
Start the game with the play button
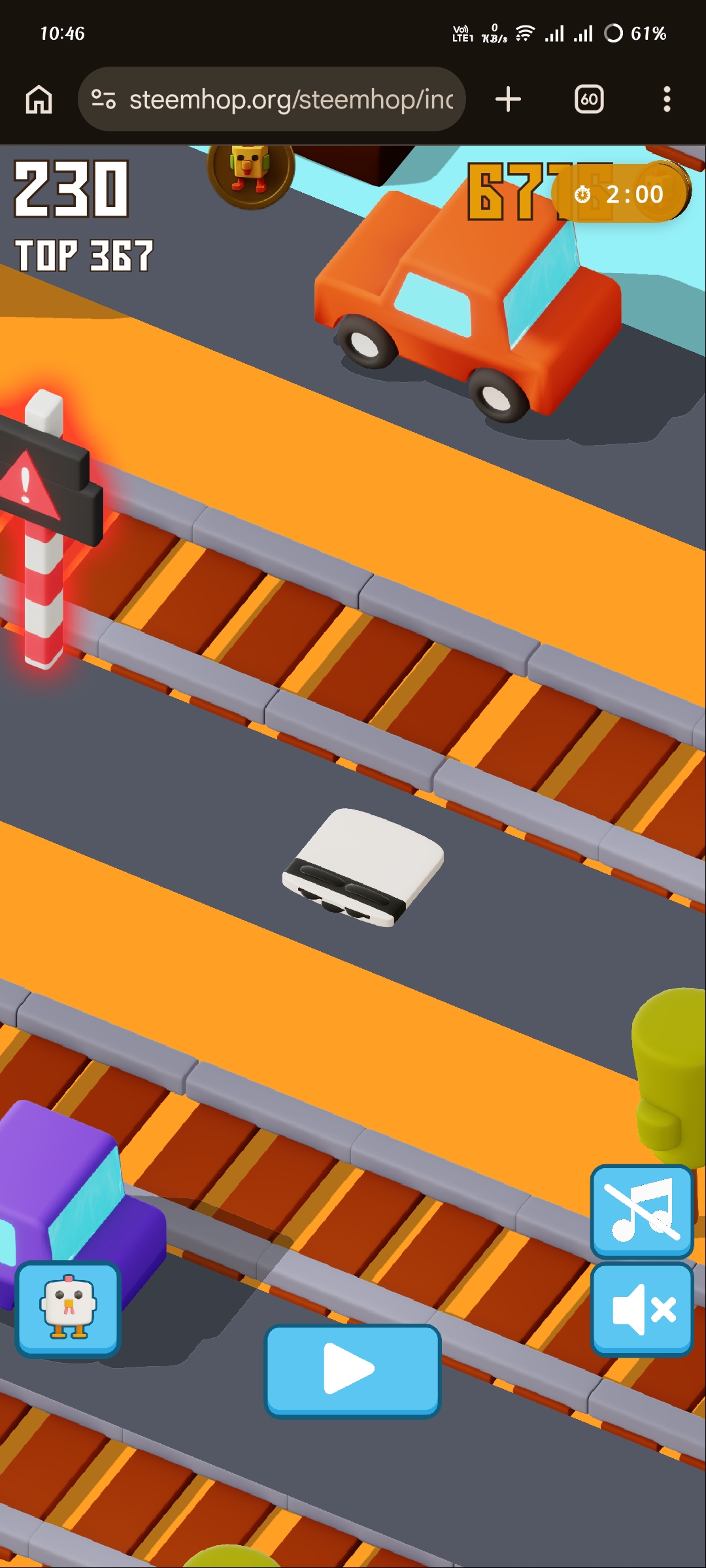(352, 1371)
